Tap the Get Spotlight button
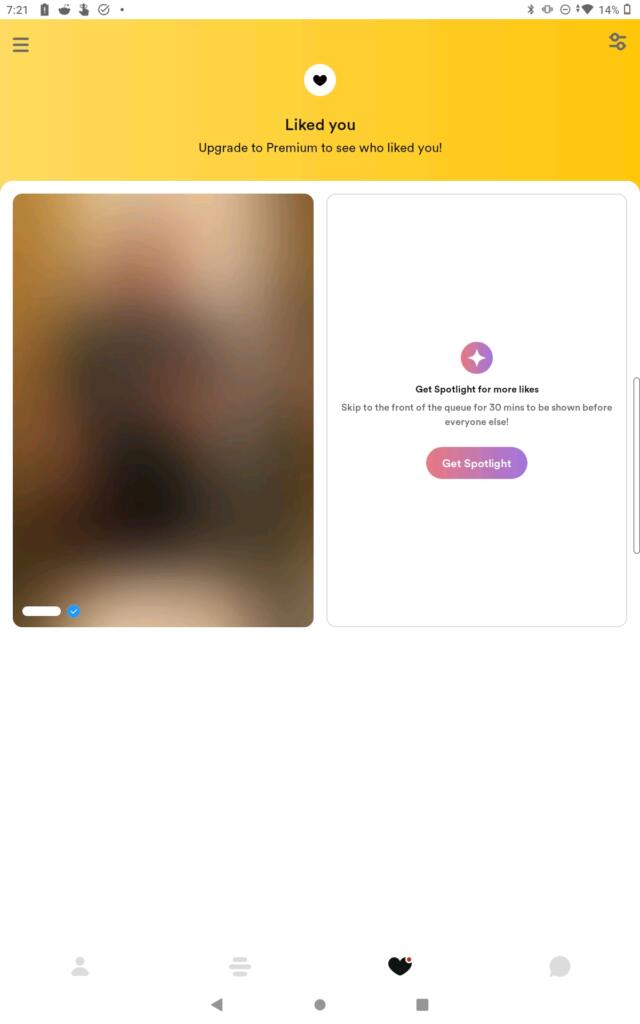Image resolution: width=640 pixels, height=1024 pixels. pyautogui.click(x=476, y=463)
